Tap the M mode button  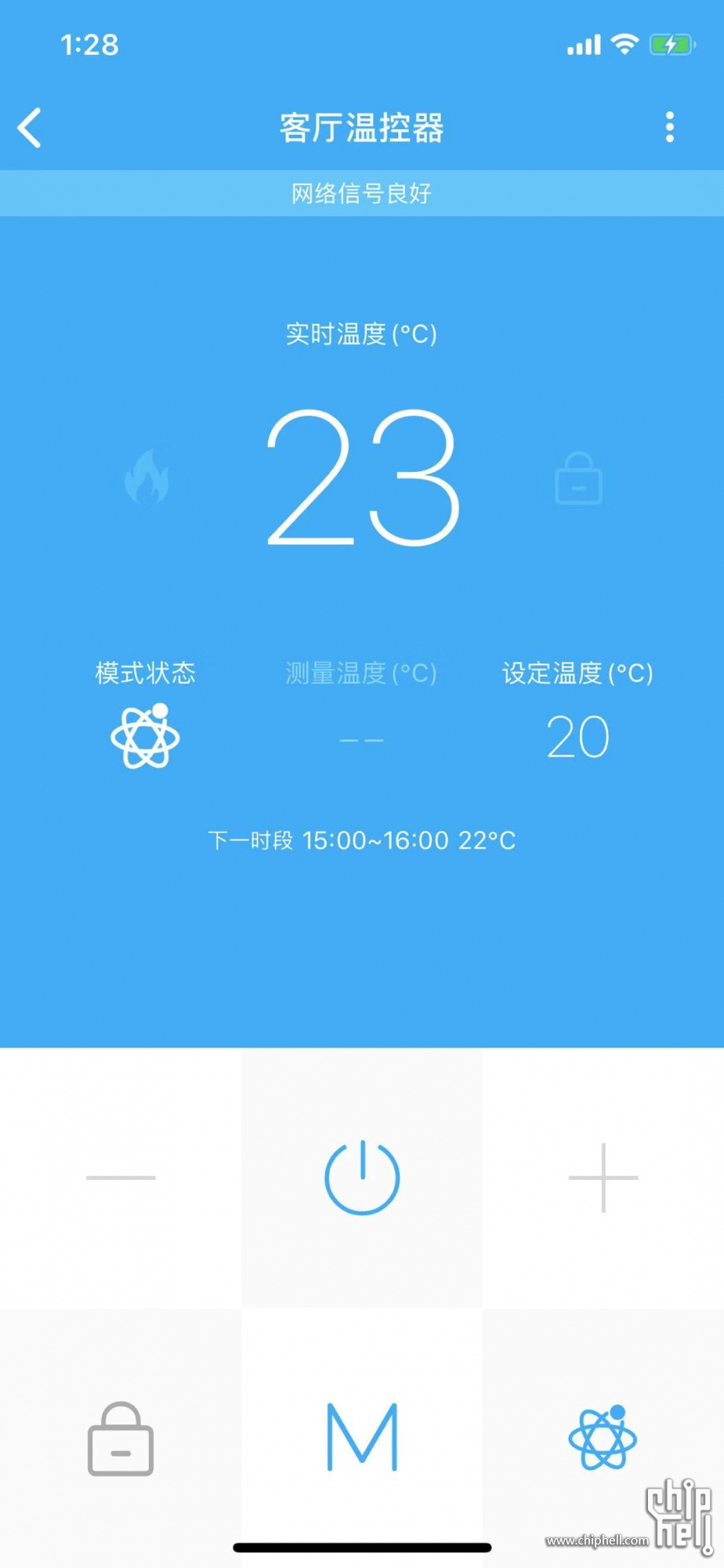click(x=362, y=1438)
